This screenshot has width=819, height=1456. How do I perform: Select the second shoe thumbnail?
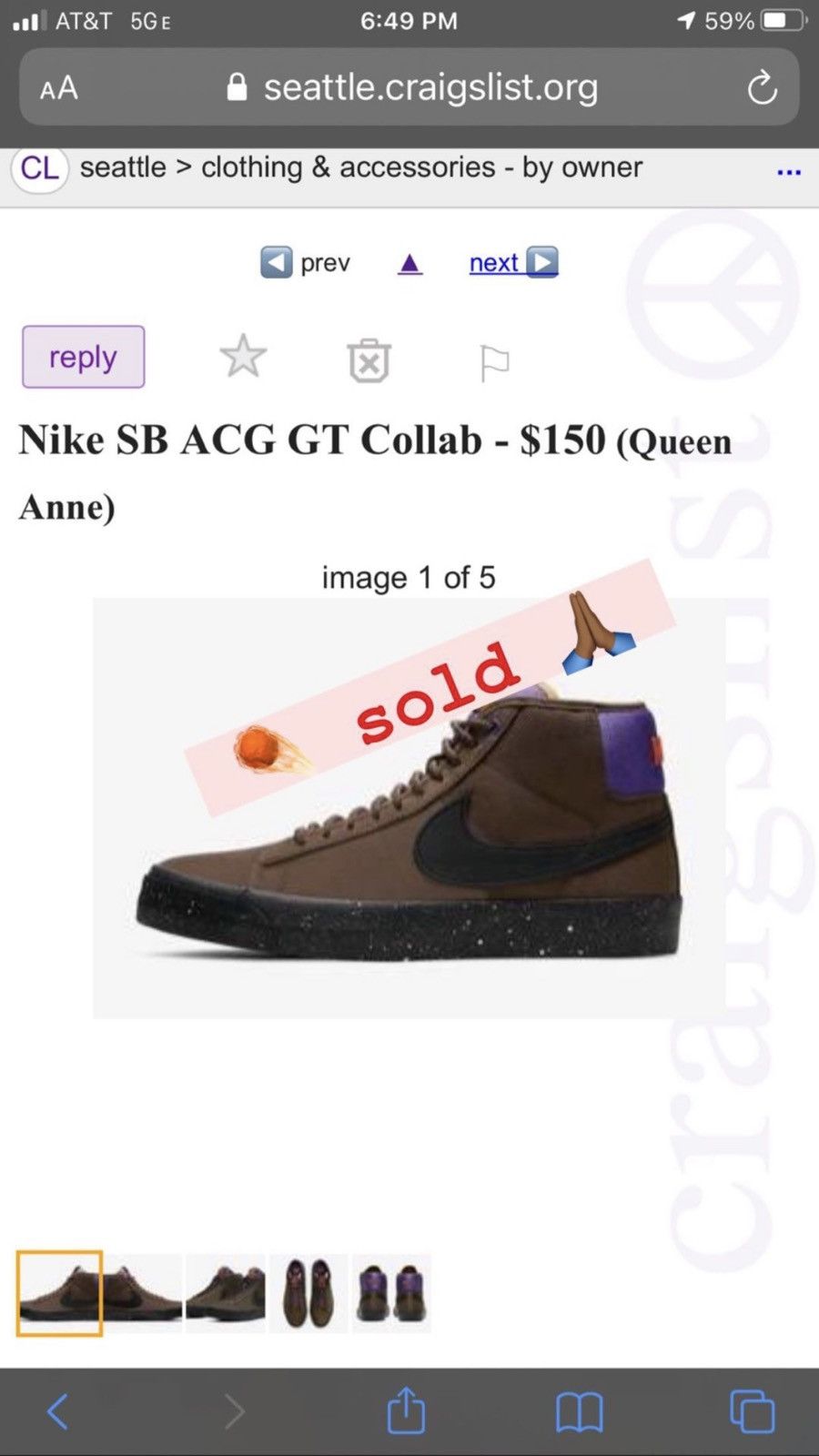[x=143, y=1293]
